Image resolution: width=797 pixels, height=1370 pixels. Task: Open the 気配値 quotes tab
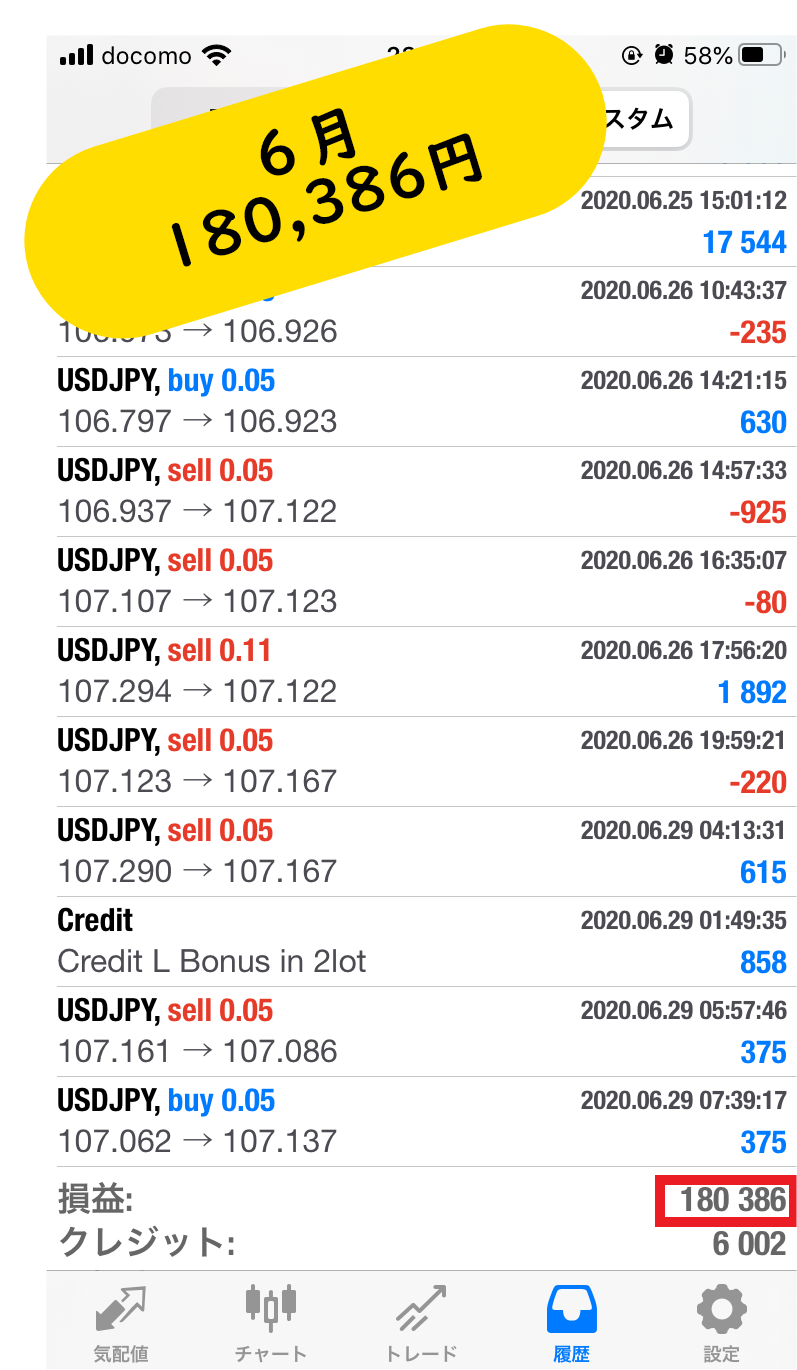click(122, 1322)
